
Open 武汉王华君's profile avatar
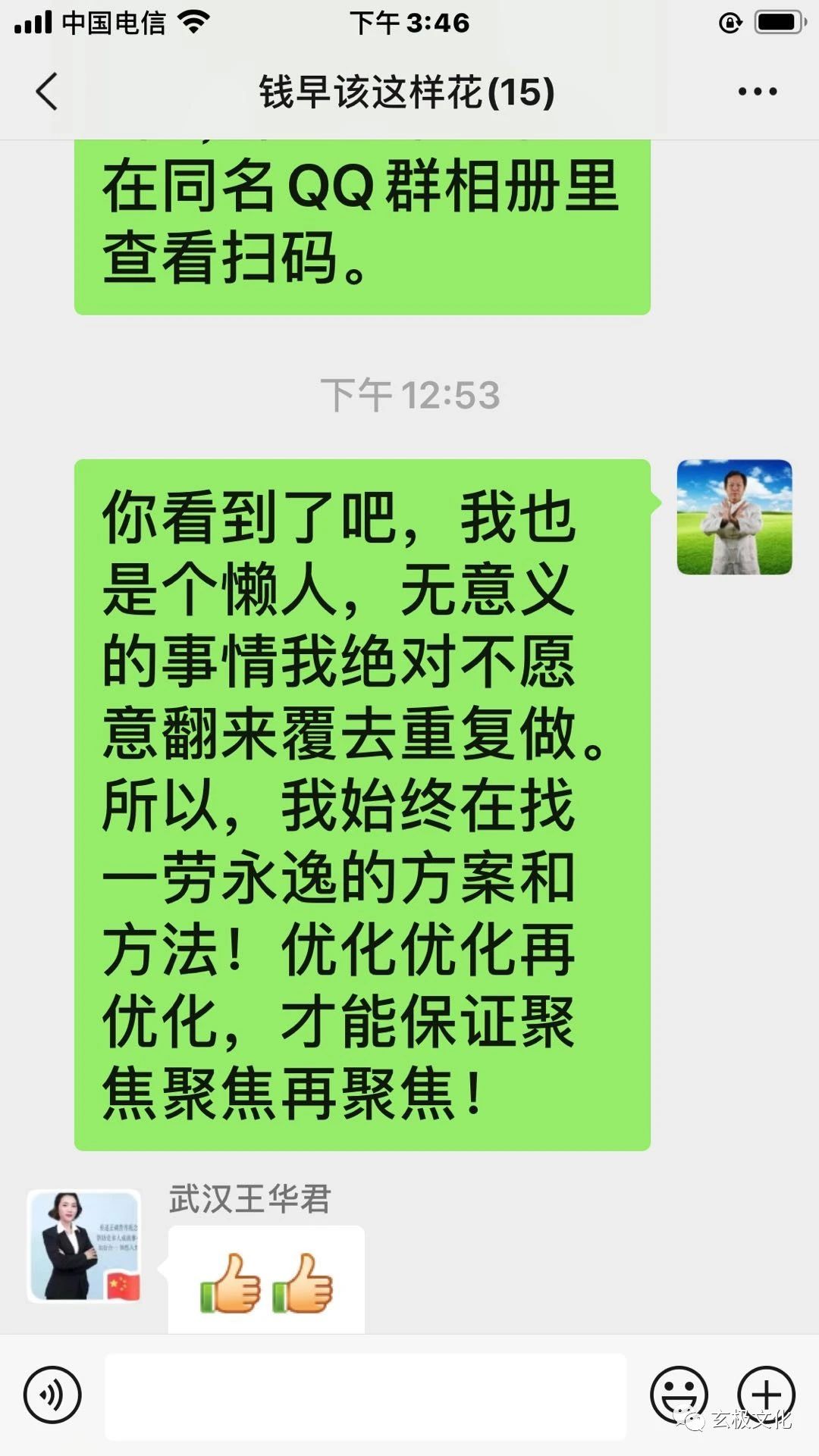(84, 1247)
